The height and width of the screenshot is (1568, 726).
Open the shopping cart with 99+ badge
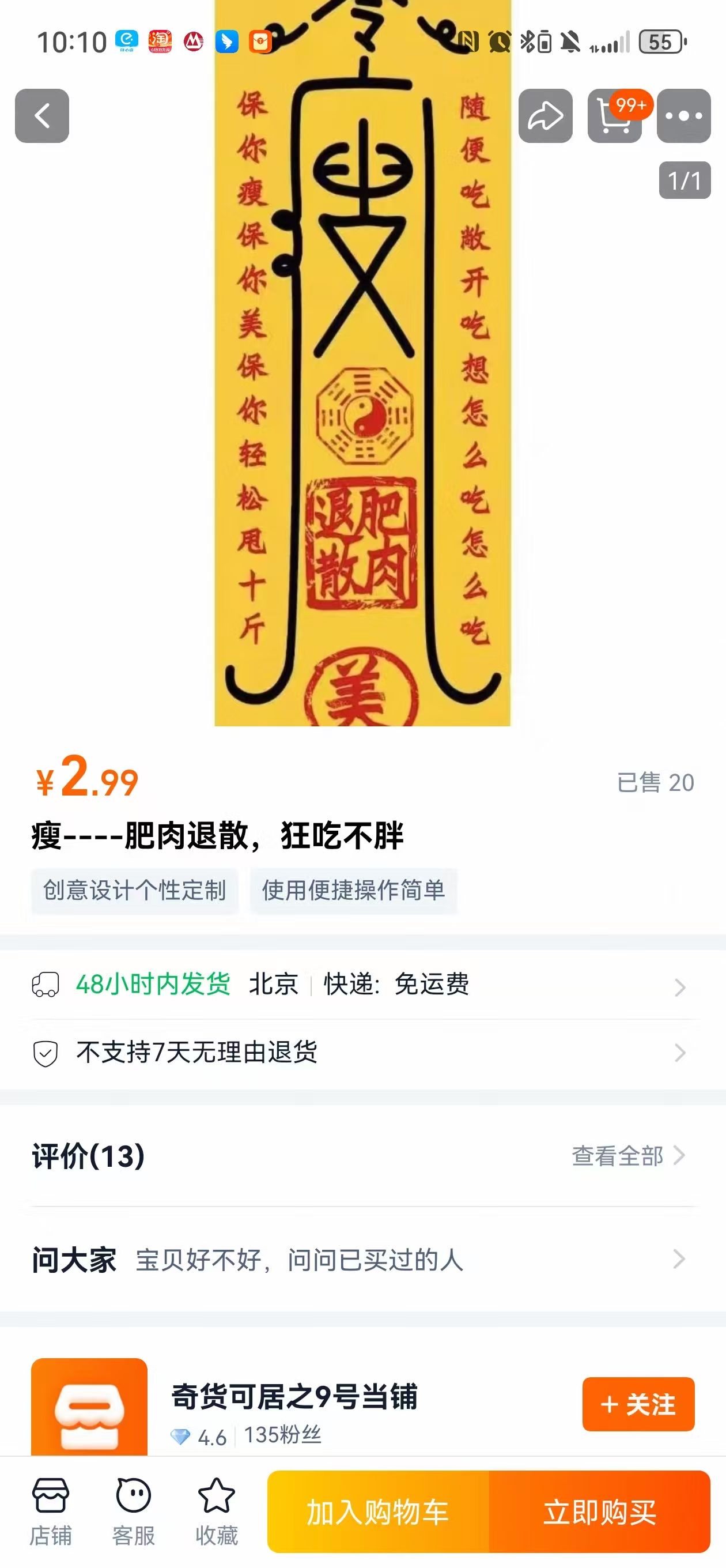(615, 116)
